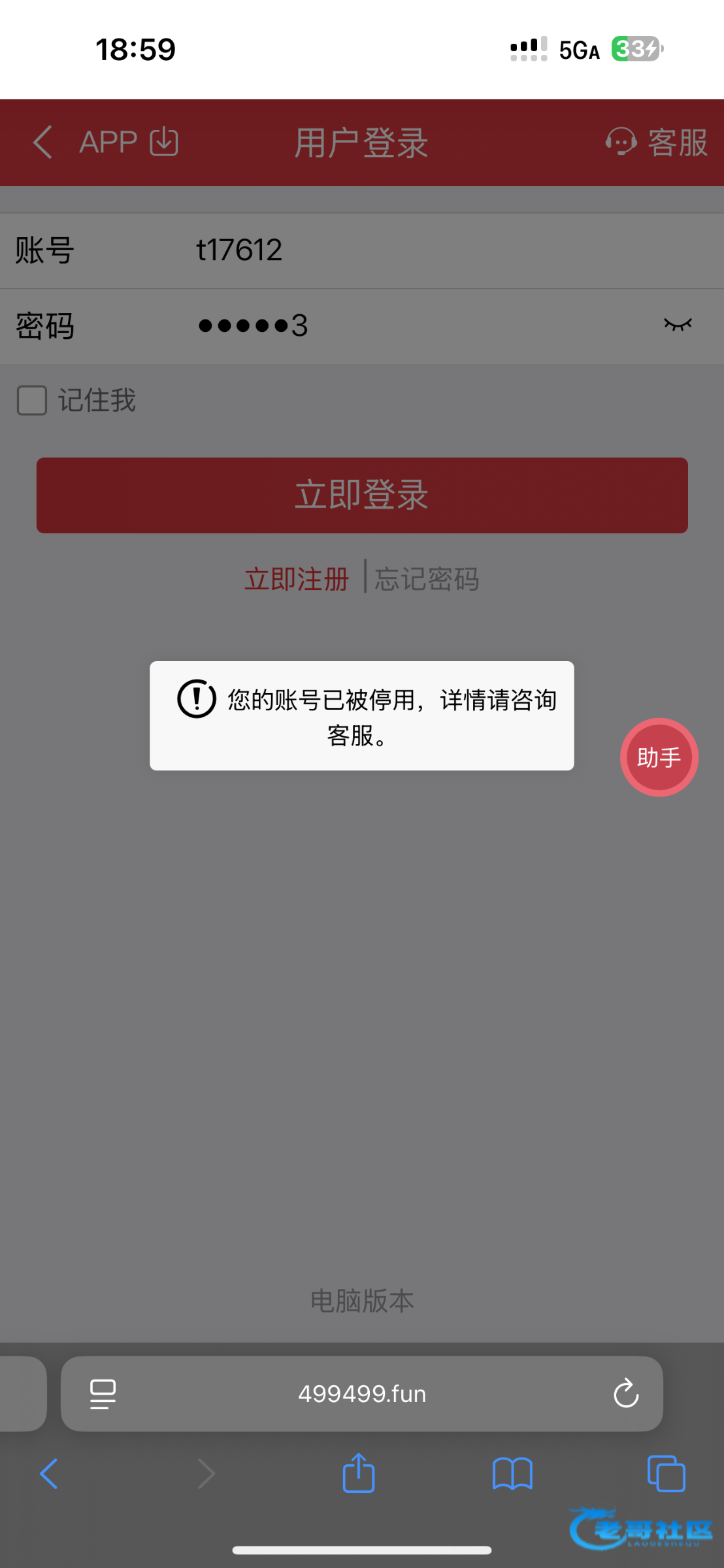The image size is (724, 1568).
Task: Show the password with the eye icon
Action: [678, 325]
